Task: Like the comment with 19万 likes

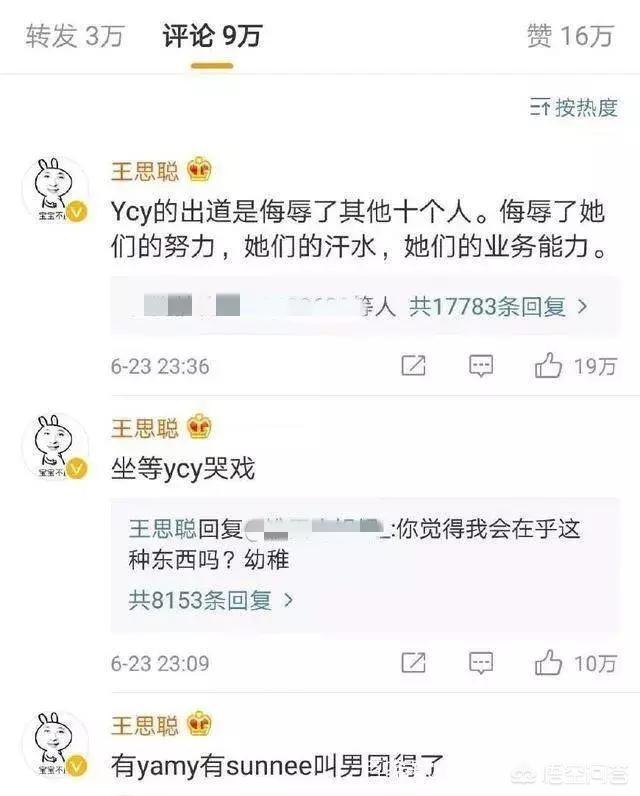Action: tap(575, 366)
